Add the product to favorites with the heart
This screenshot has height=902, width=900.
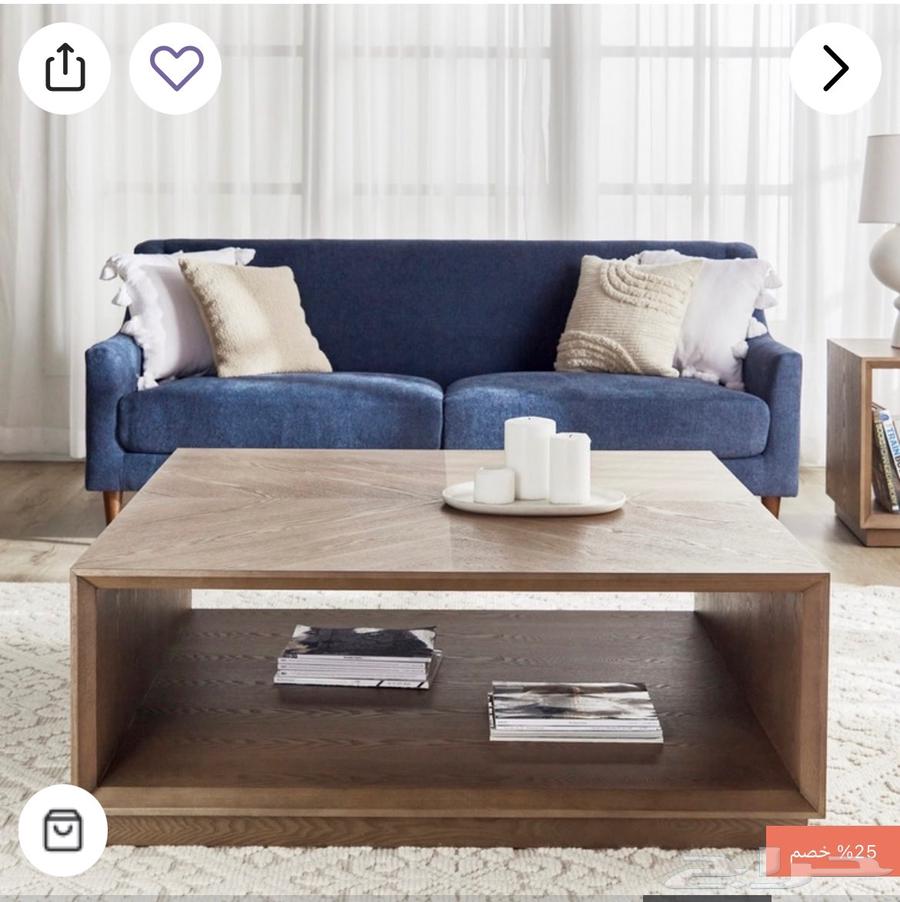coord(176,68)
